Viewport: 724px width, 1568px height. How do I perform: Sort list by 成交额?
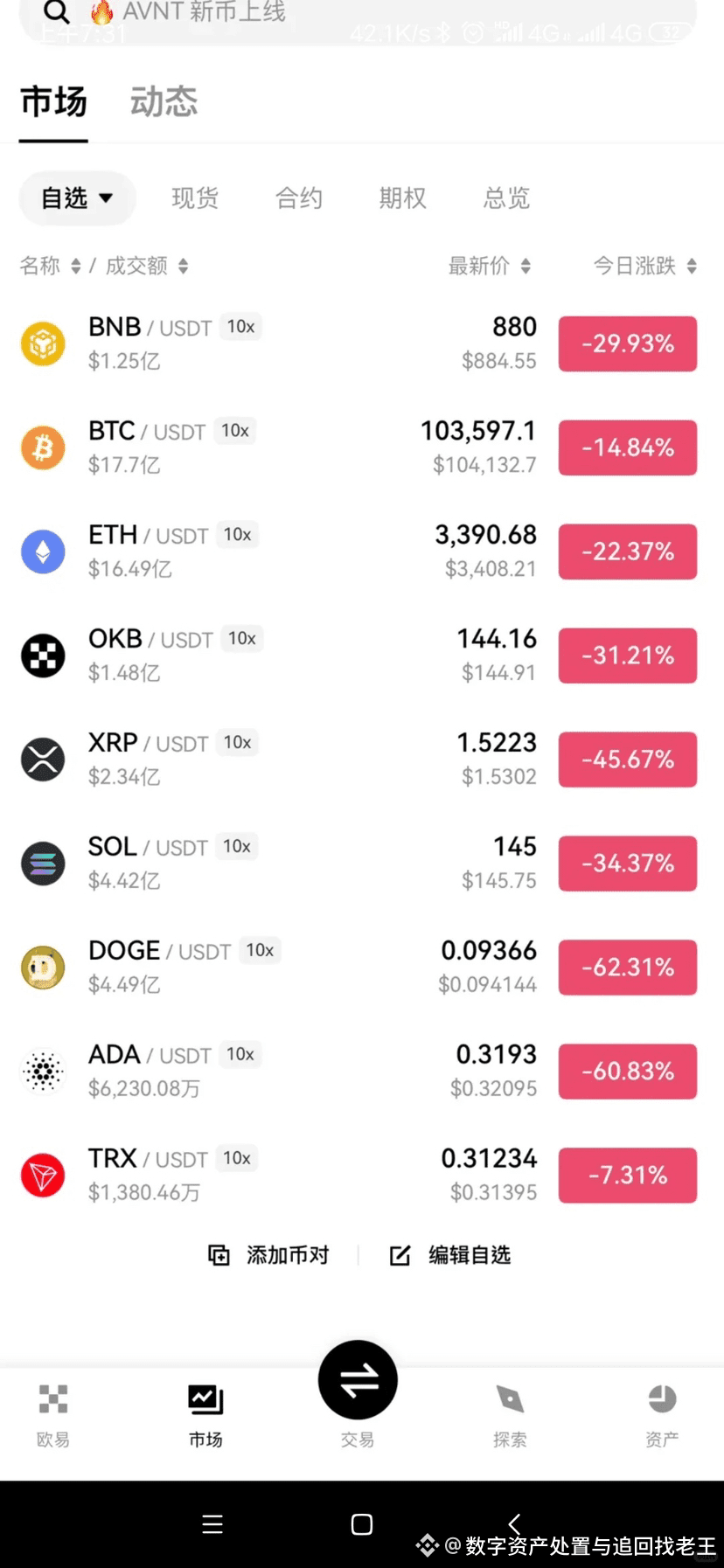tap(147, 266)
